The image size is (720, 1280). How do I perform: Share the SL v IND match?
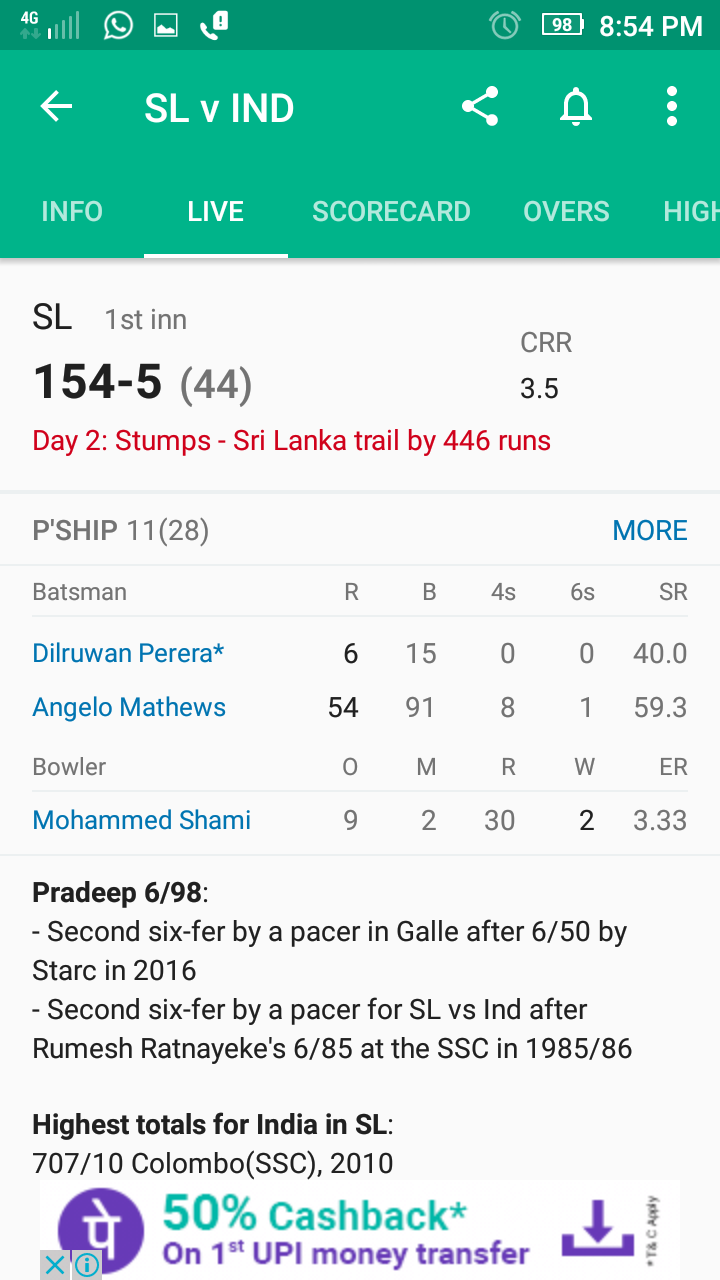point(480,107)
